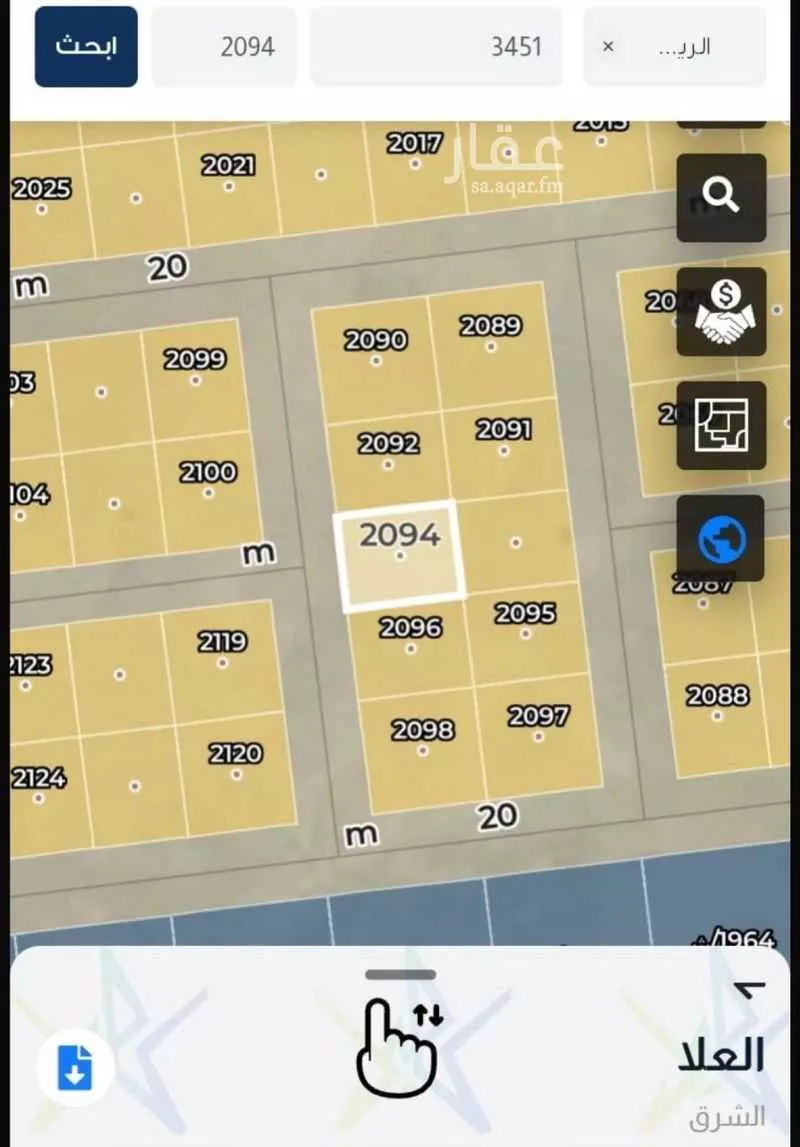Select the highlighted parcel 2094
This screenshot has width=800, height=1147.
tap(399, 551)
